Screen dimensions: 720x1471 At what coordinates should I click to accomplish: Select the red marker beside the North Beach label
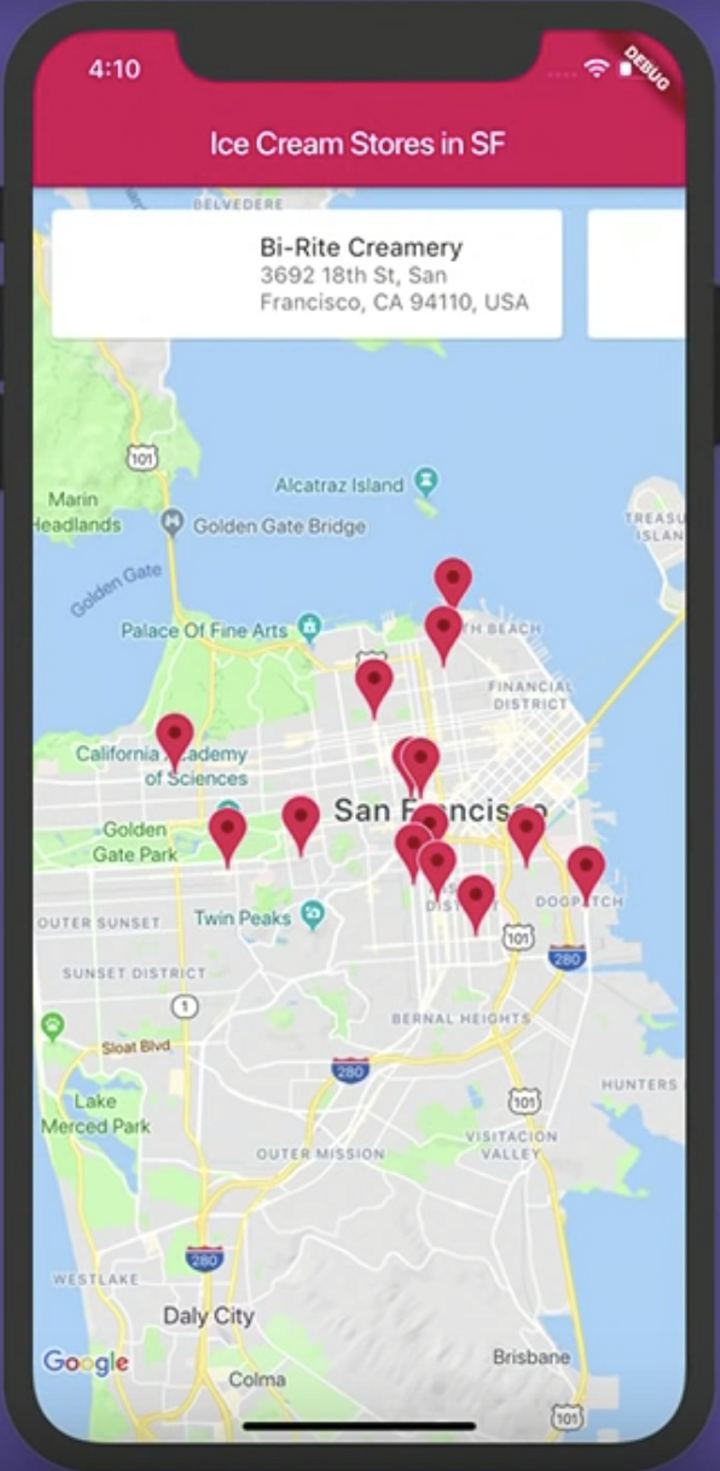pos(443,627)
